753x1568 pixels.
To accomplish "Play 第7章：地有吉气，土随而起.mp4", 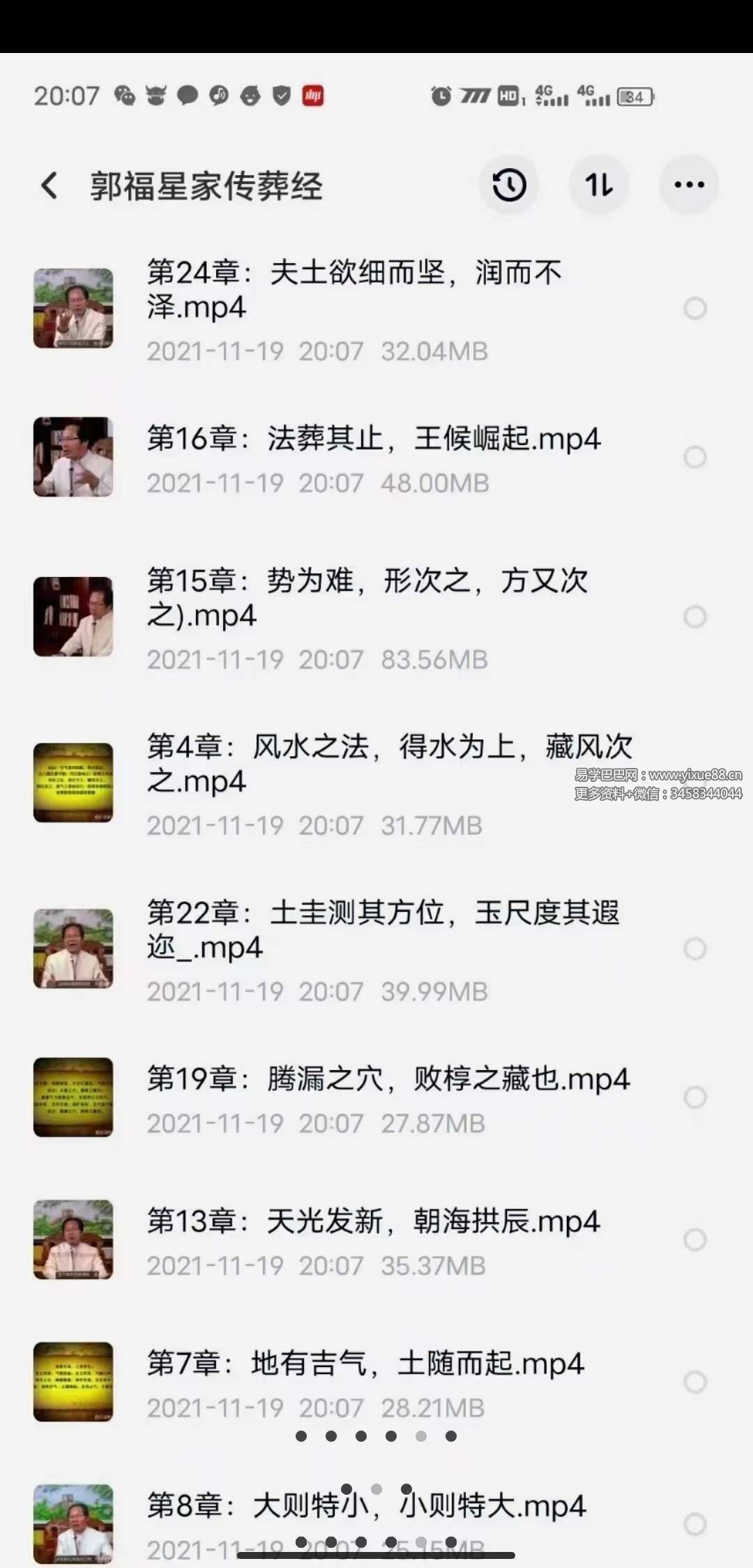I will point(365,1364).
